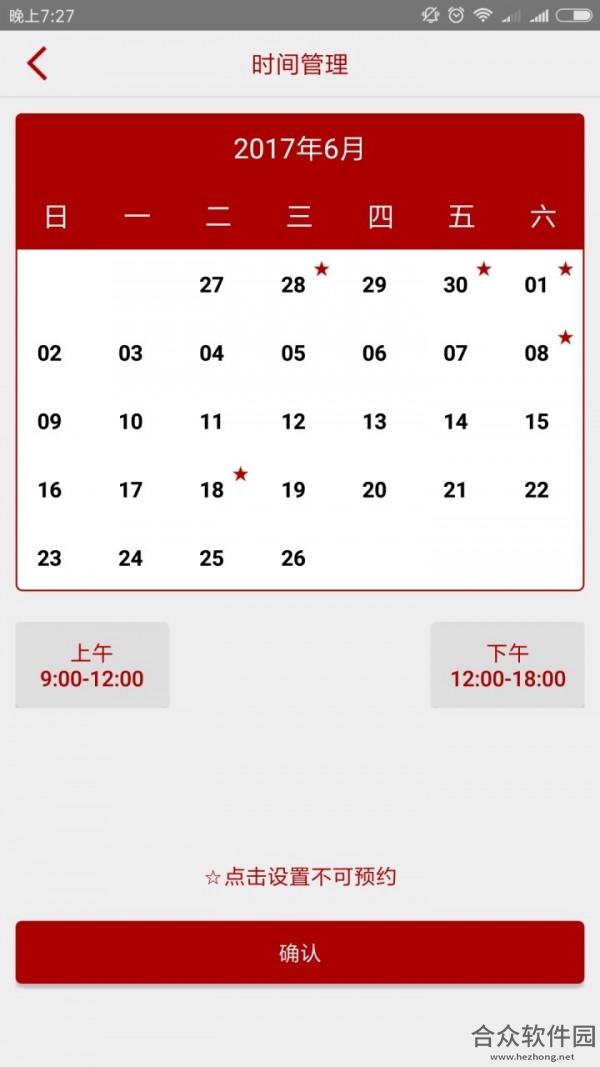Confirm with the 确认 button
The image size is (600, 1067).
pyautogui.click(x=299, y=952)
